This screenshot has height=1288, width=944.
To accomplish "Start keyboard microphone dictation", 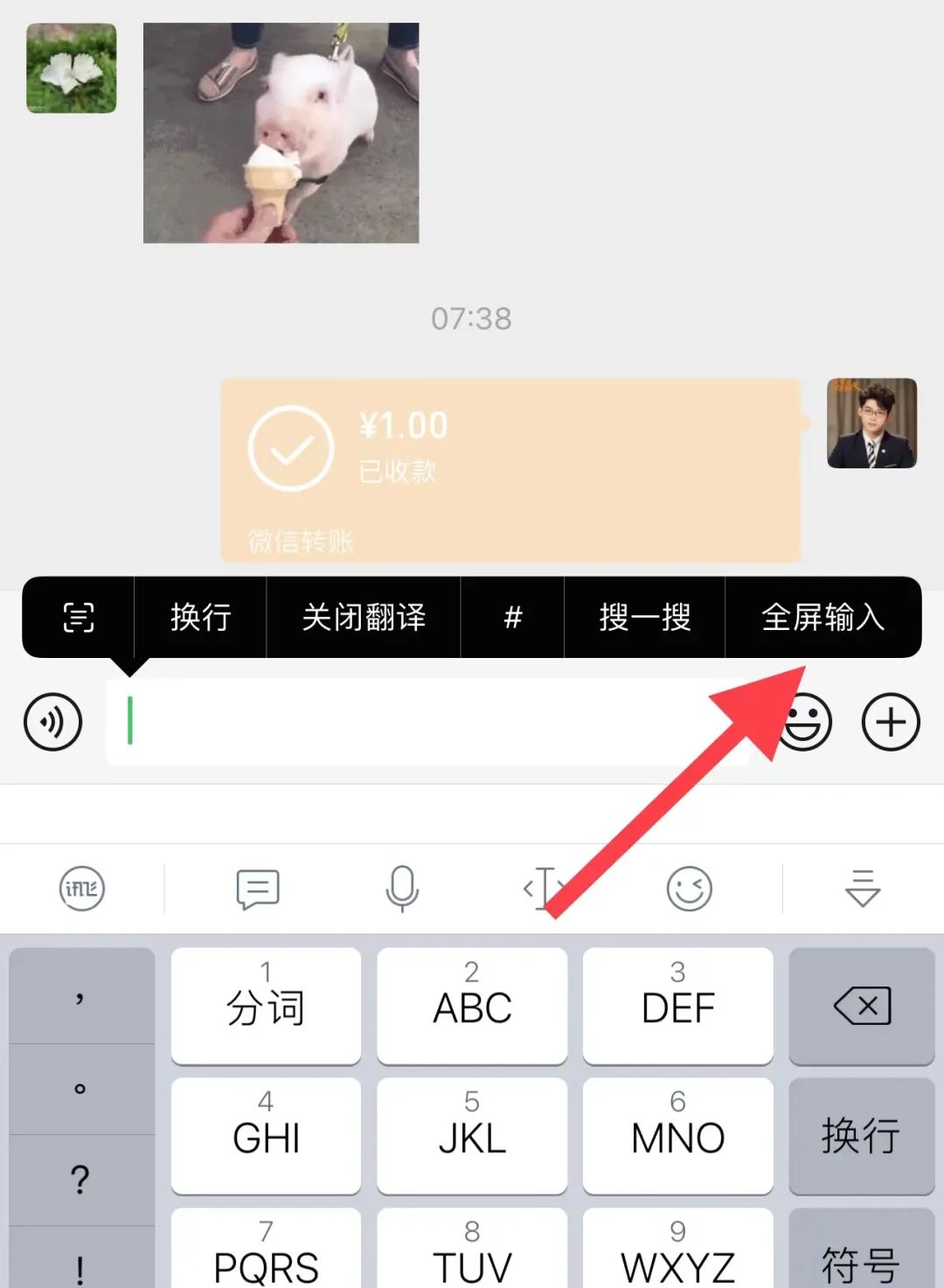I will pyautogui.click(x=402, y=890).
